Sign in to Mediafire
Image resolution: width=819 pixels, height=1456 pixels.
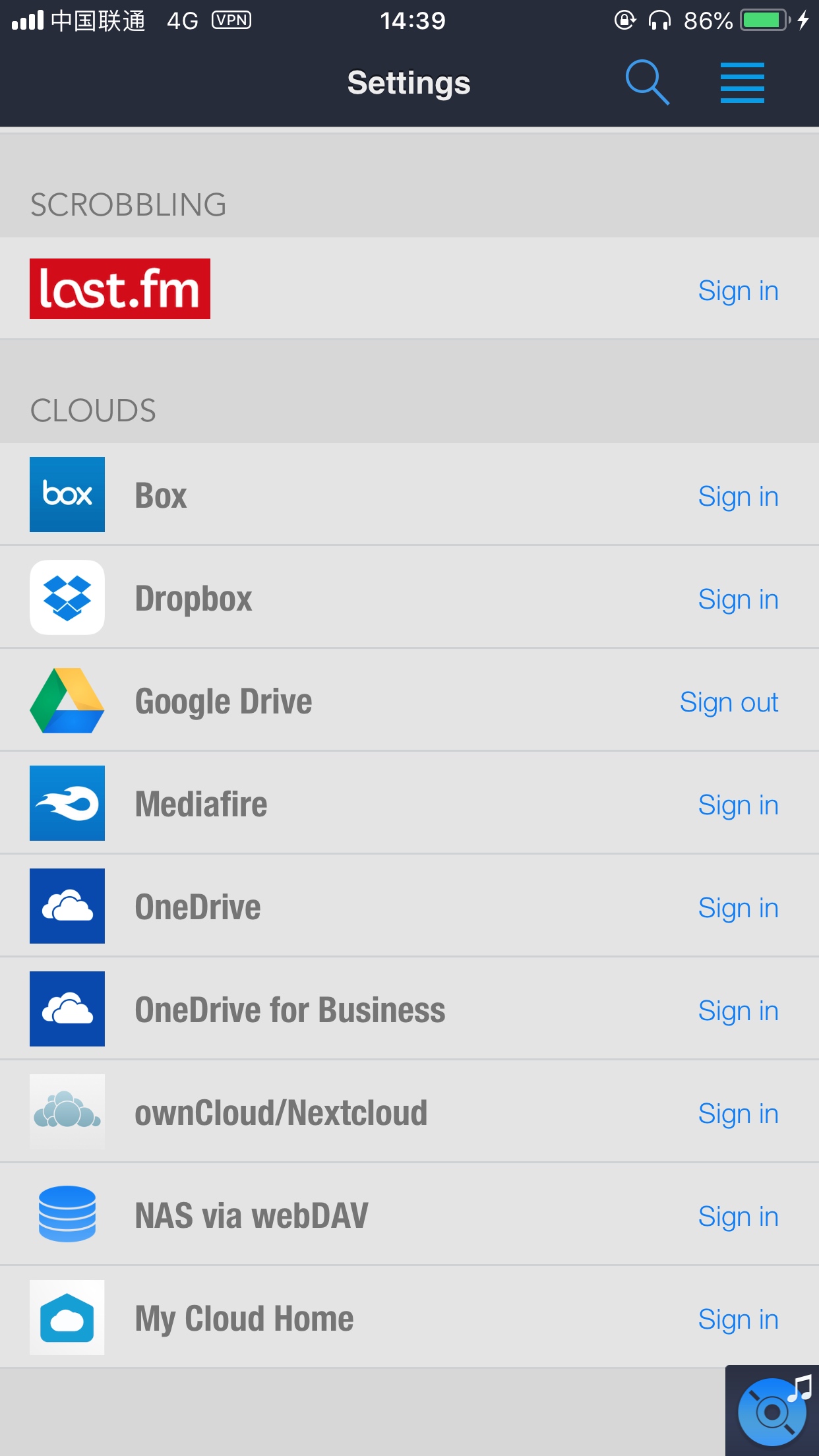pos(738,805)
